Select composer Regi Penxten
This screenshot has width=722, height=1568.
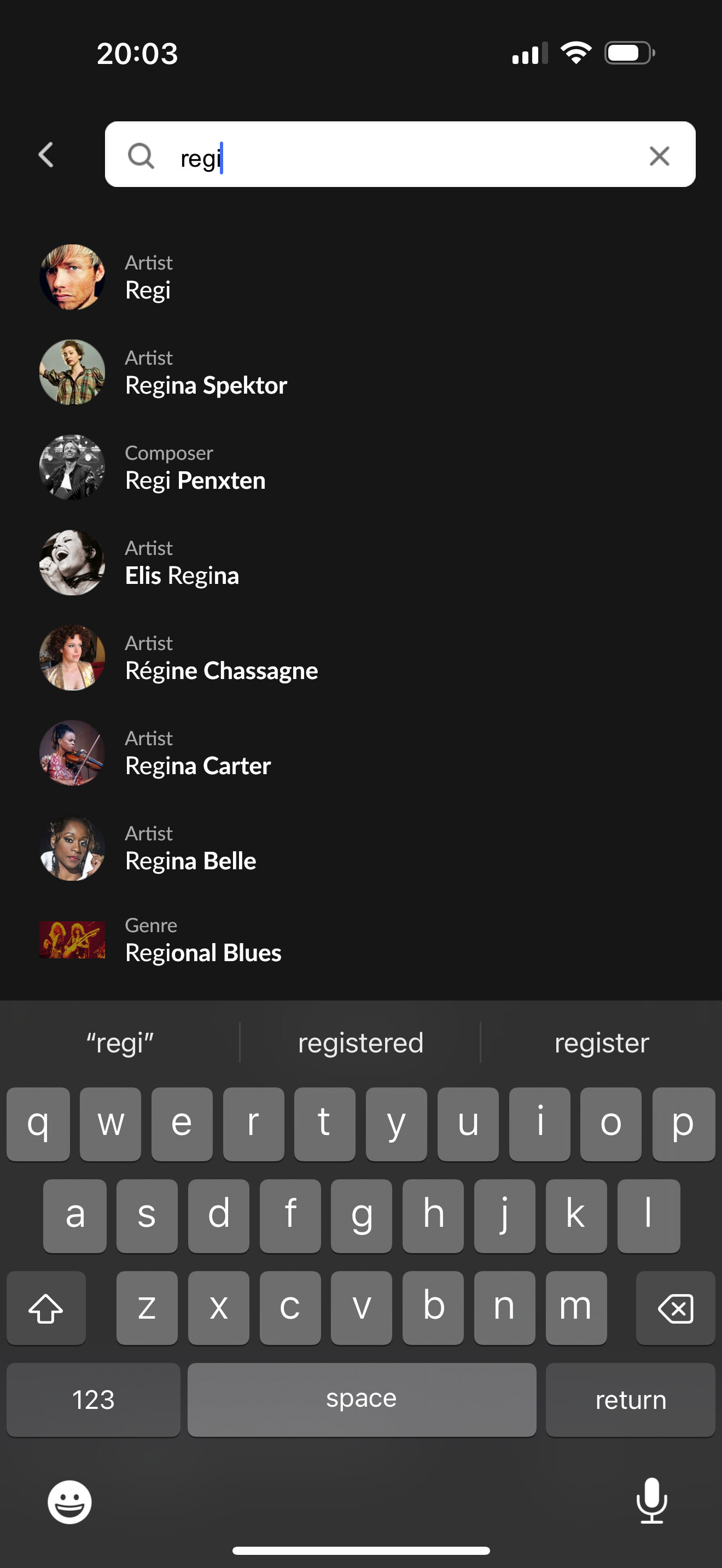361,467
